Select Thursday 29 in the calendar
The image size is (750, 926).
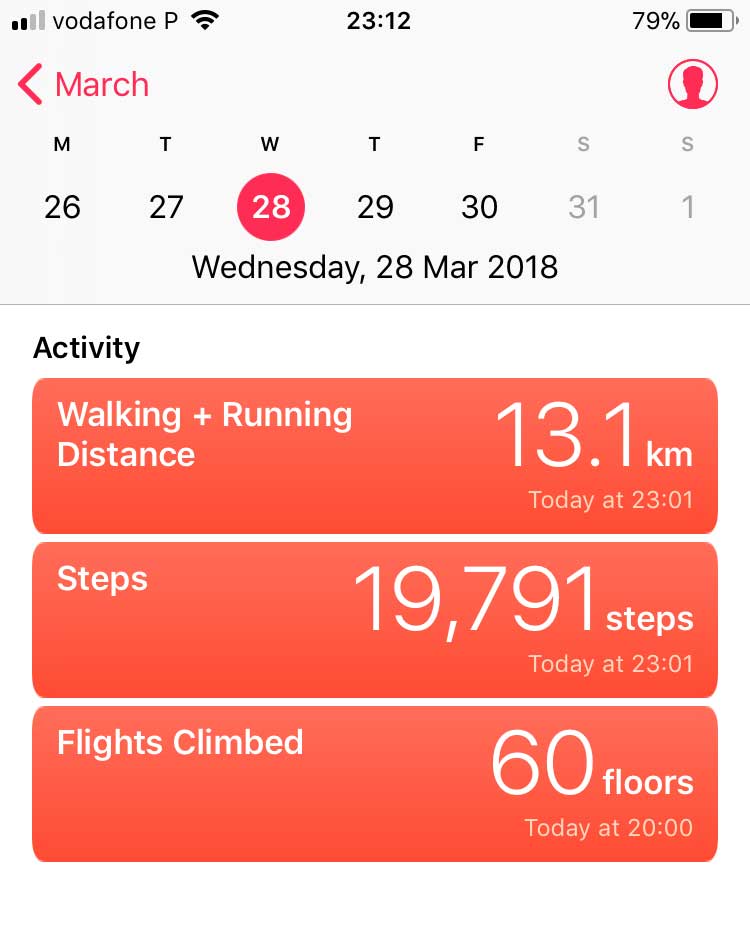pos(375,207)
